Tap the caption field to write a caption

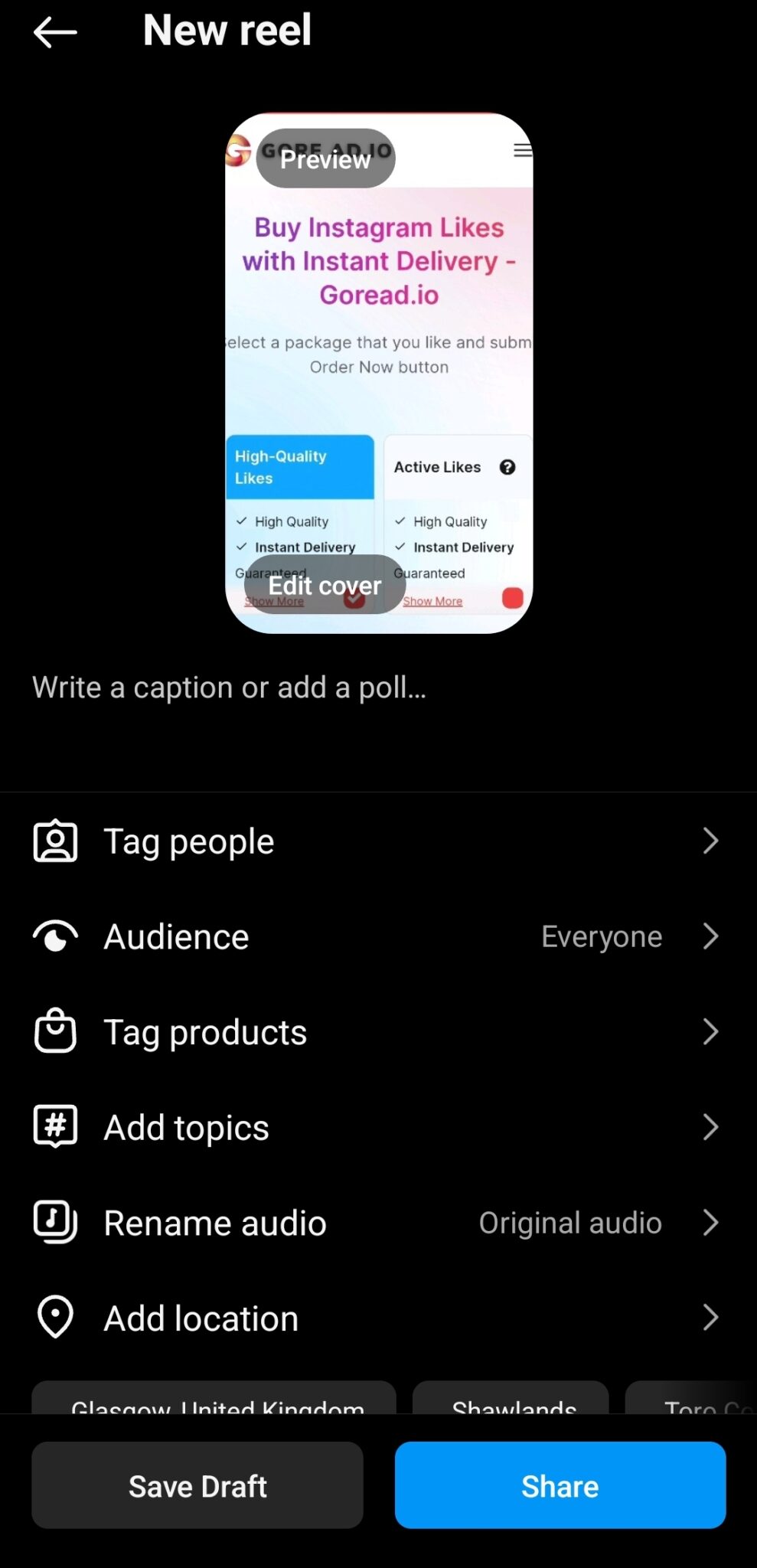(228, 687)
